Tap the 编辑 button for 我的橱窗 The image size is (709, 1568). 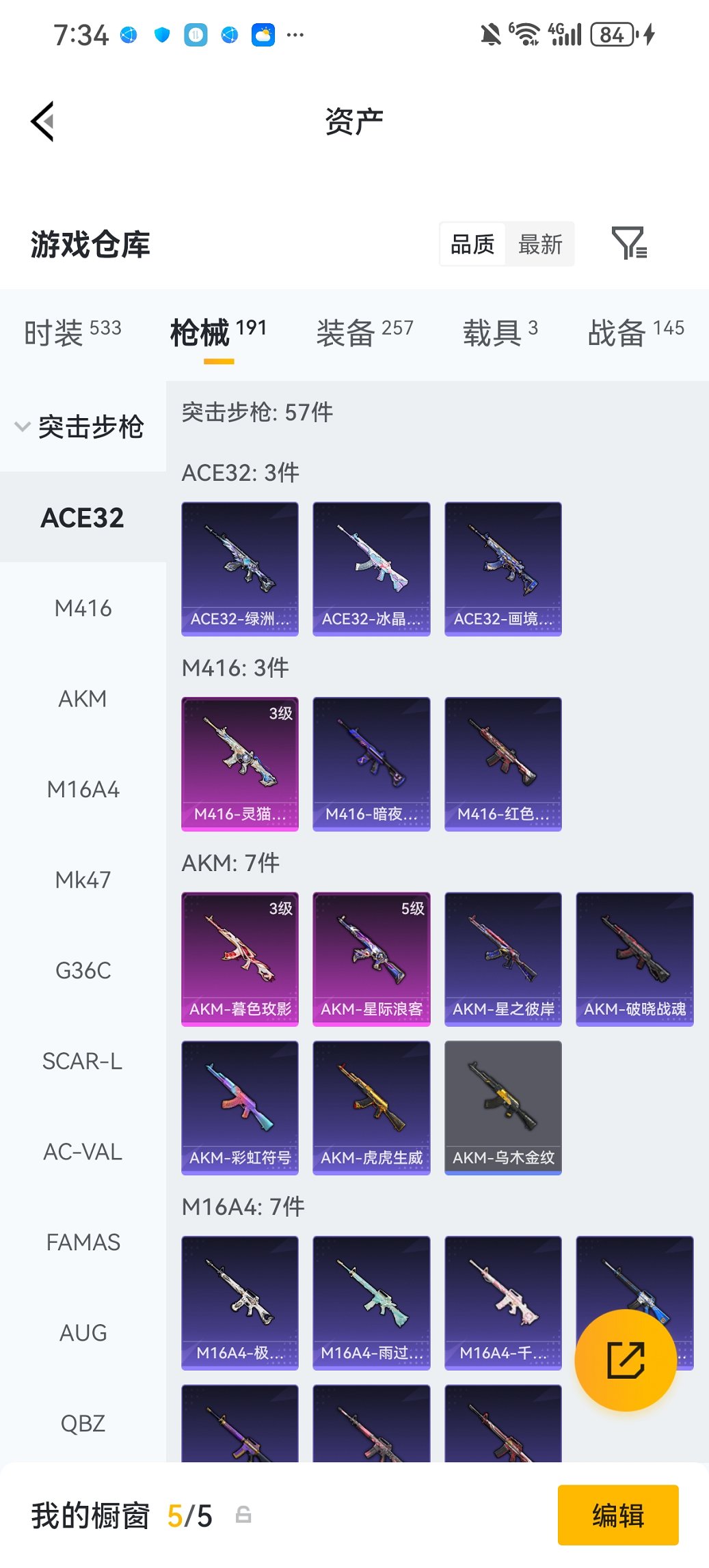[x=618, y=1515]
